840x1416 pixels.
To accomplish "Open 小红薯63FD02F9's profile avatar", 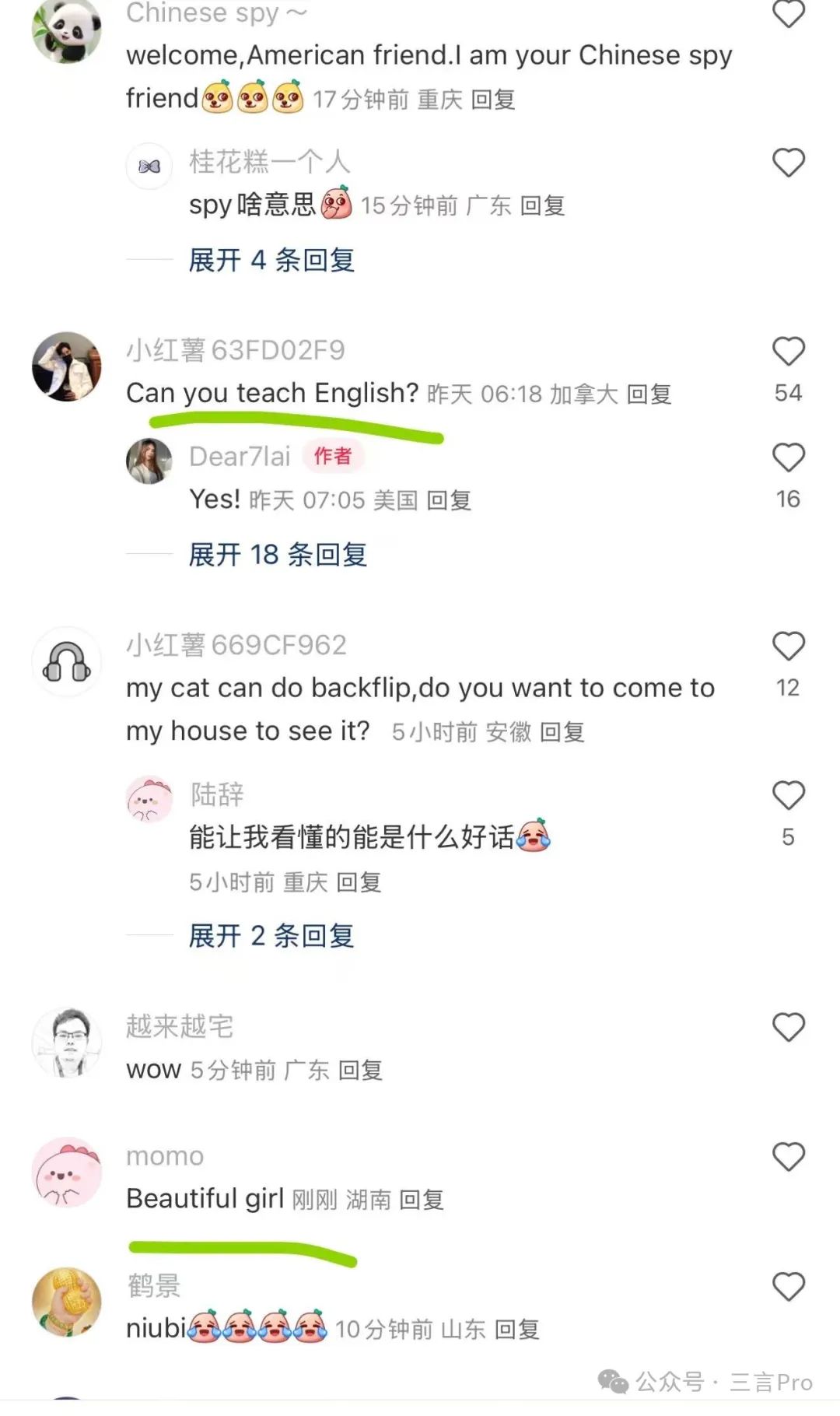I will point(67,366).
